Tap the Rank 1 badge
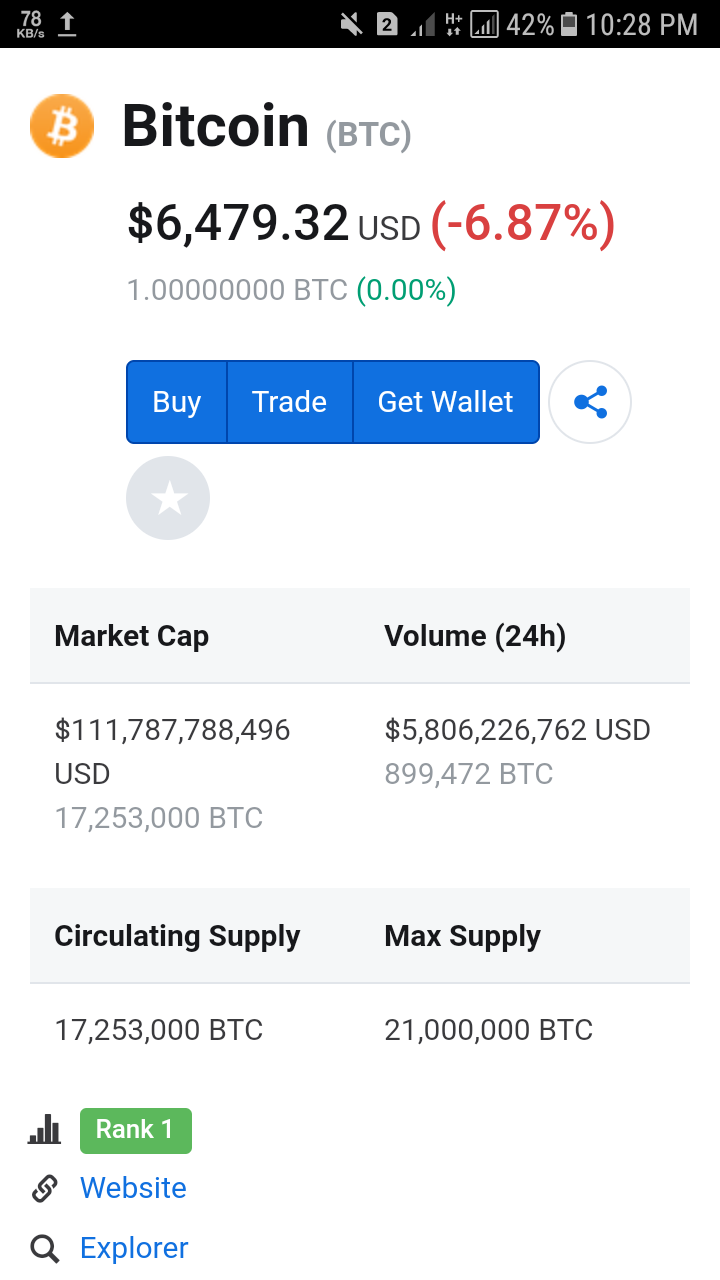The image size is (720, 1280). coord(136,1130)
